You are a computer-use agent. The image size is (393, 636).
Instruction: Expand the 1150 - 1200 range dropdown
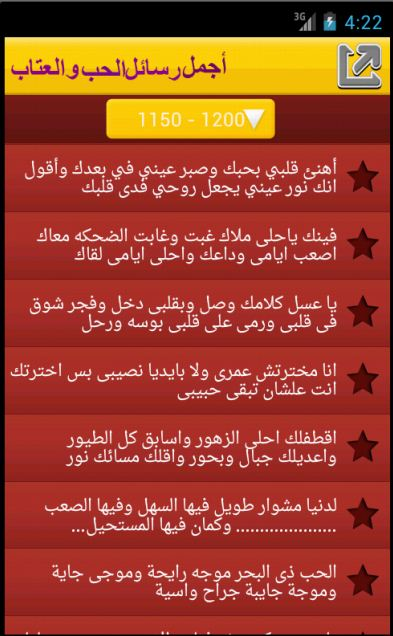191,119
